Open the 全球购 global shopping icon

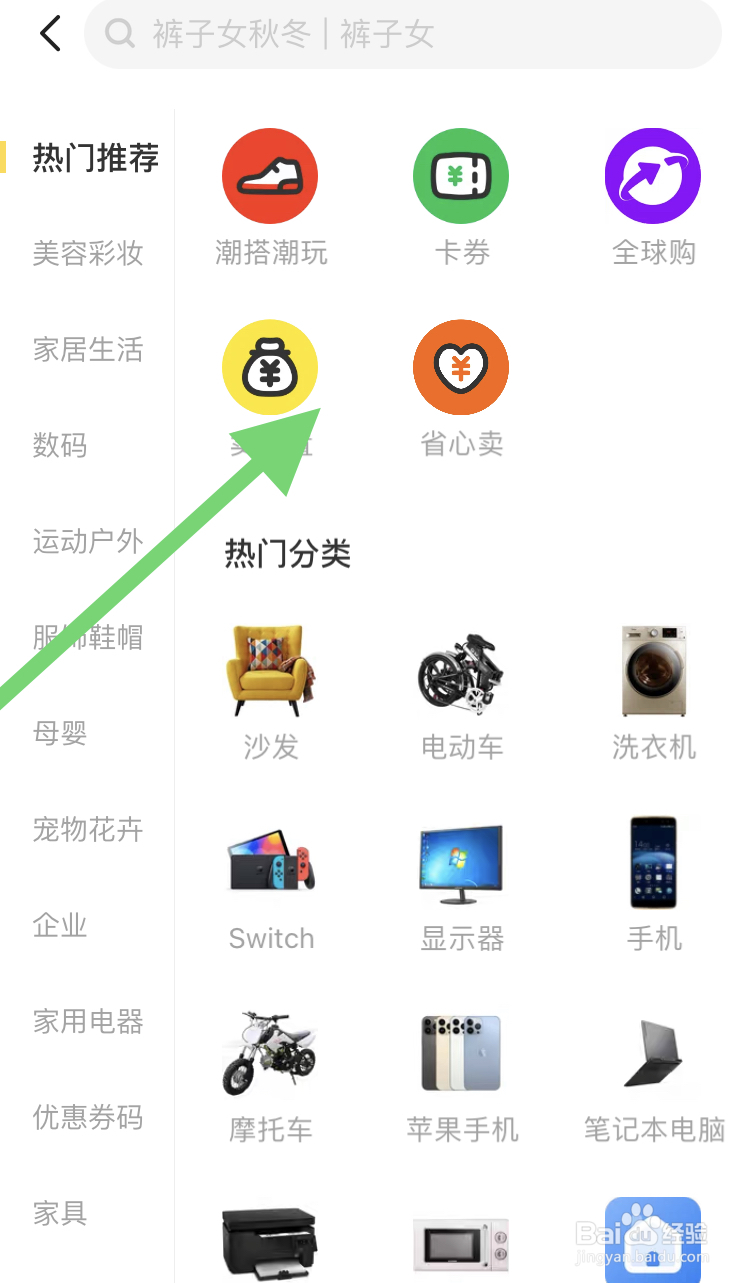[x=653, y=175]
